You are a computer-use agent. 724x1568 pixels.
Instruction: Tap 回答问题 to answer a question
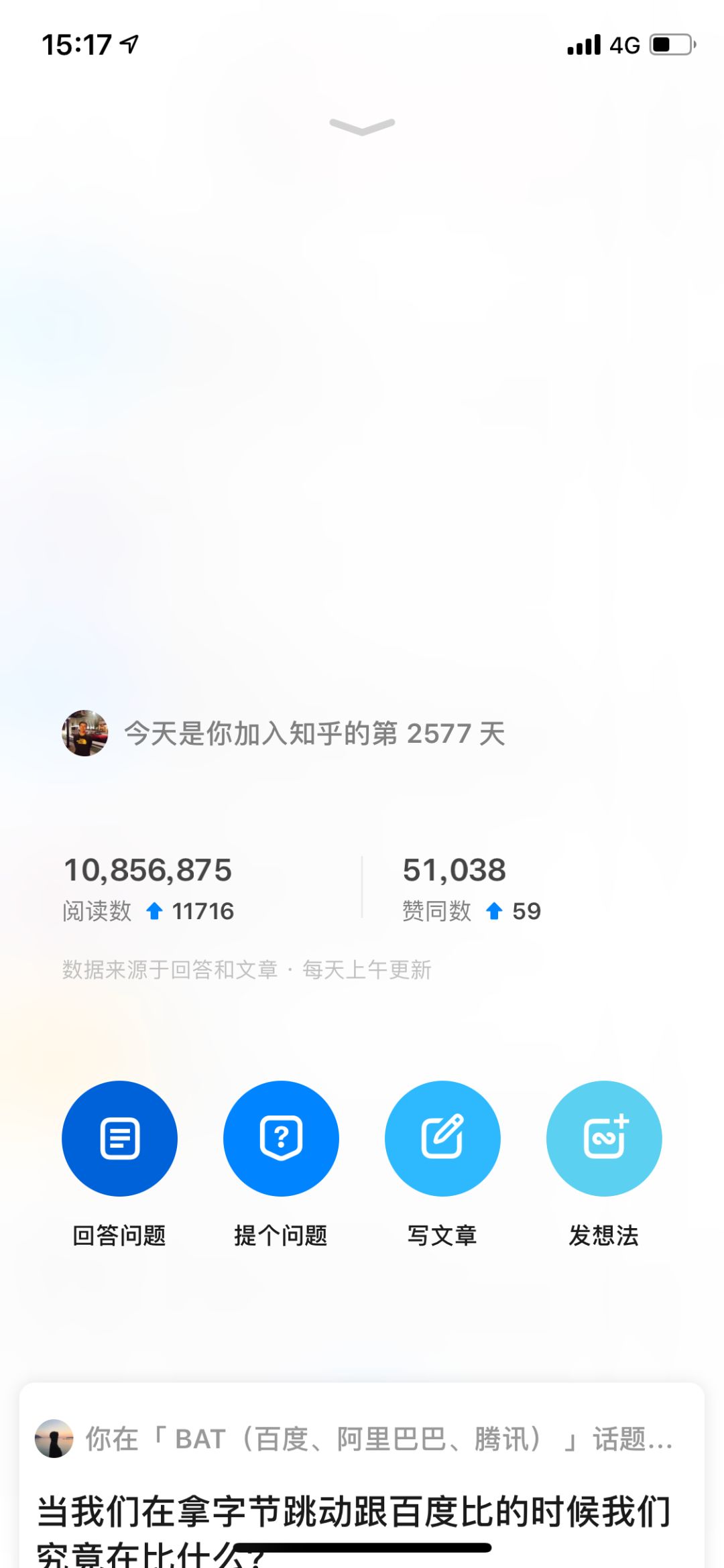coord(119,1138)
